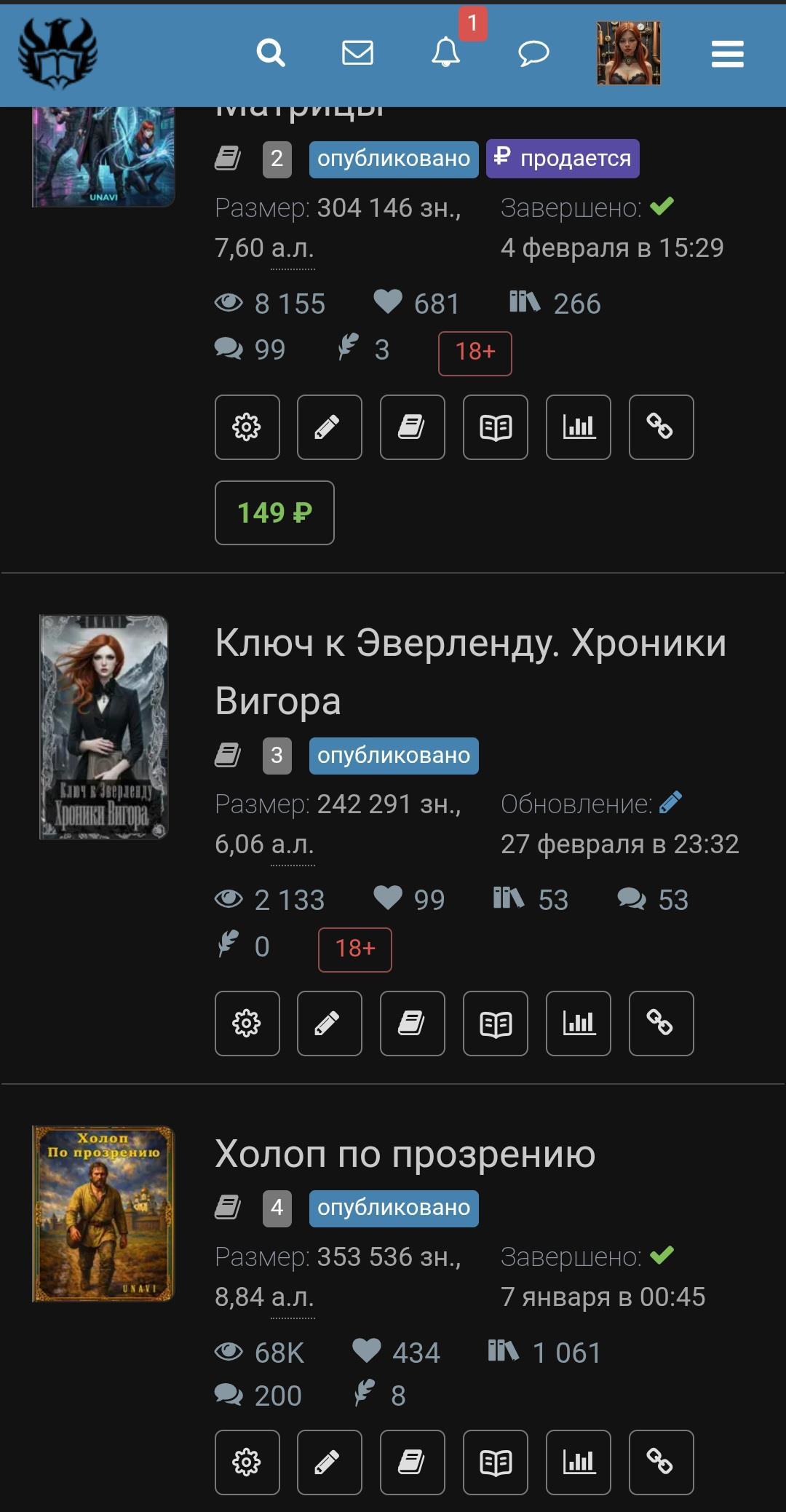Copy the link for "Холоп по прозрению"
Viewport: 786px width, 1512px height.
coord(661,1462)
